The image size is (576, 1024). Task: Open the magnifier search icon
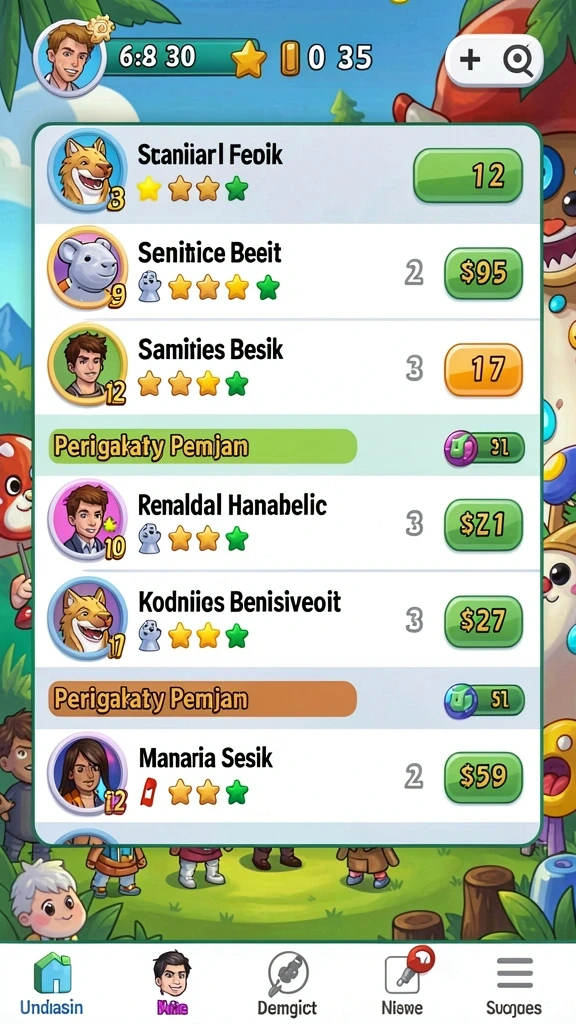coord(519,61)
